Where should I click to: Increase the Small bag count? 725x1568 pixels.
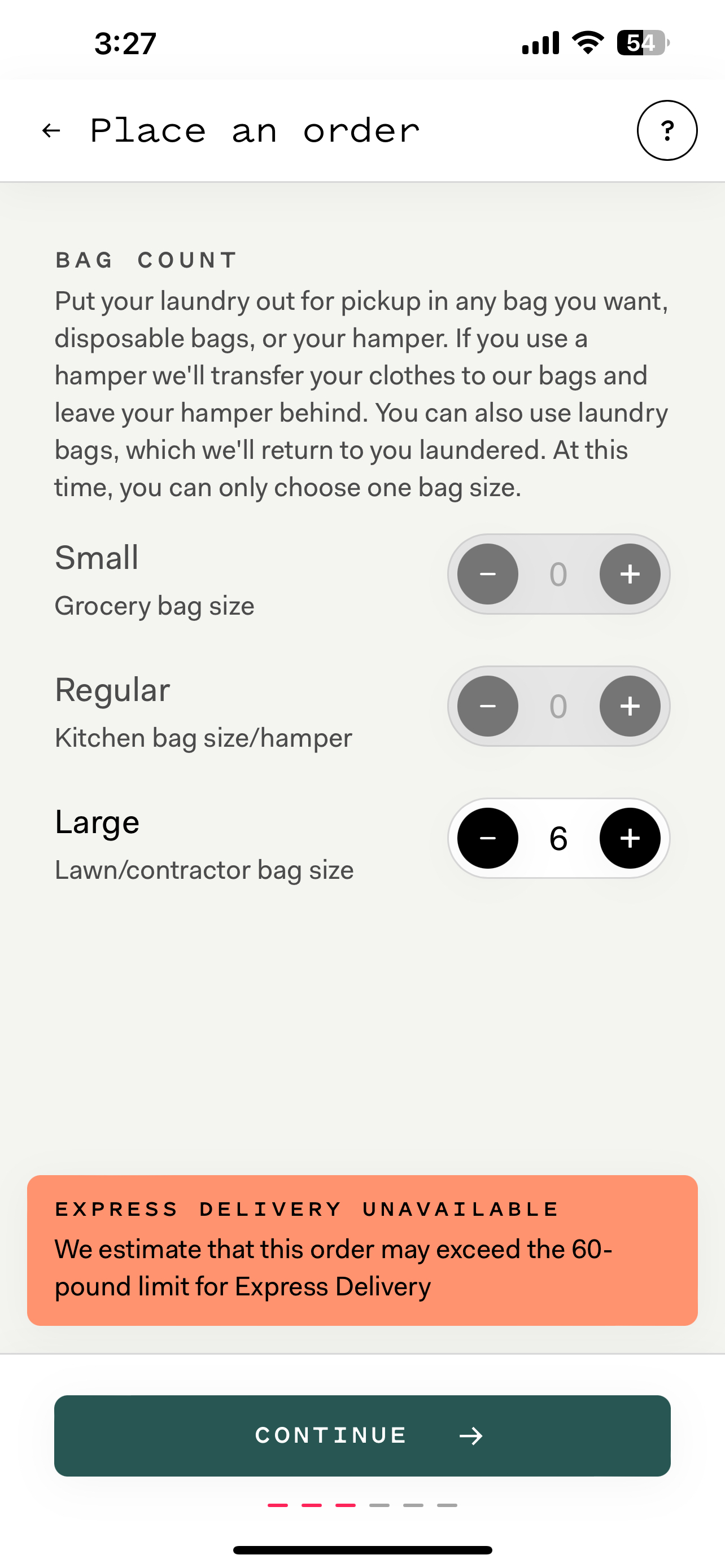pos(630,574)
